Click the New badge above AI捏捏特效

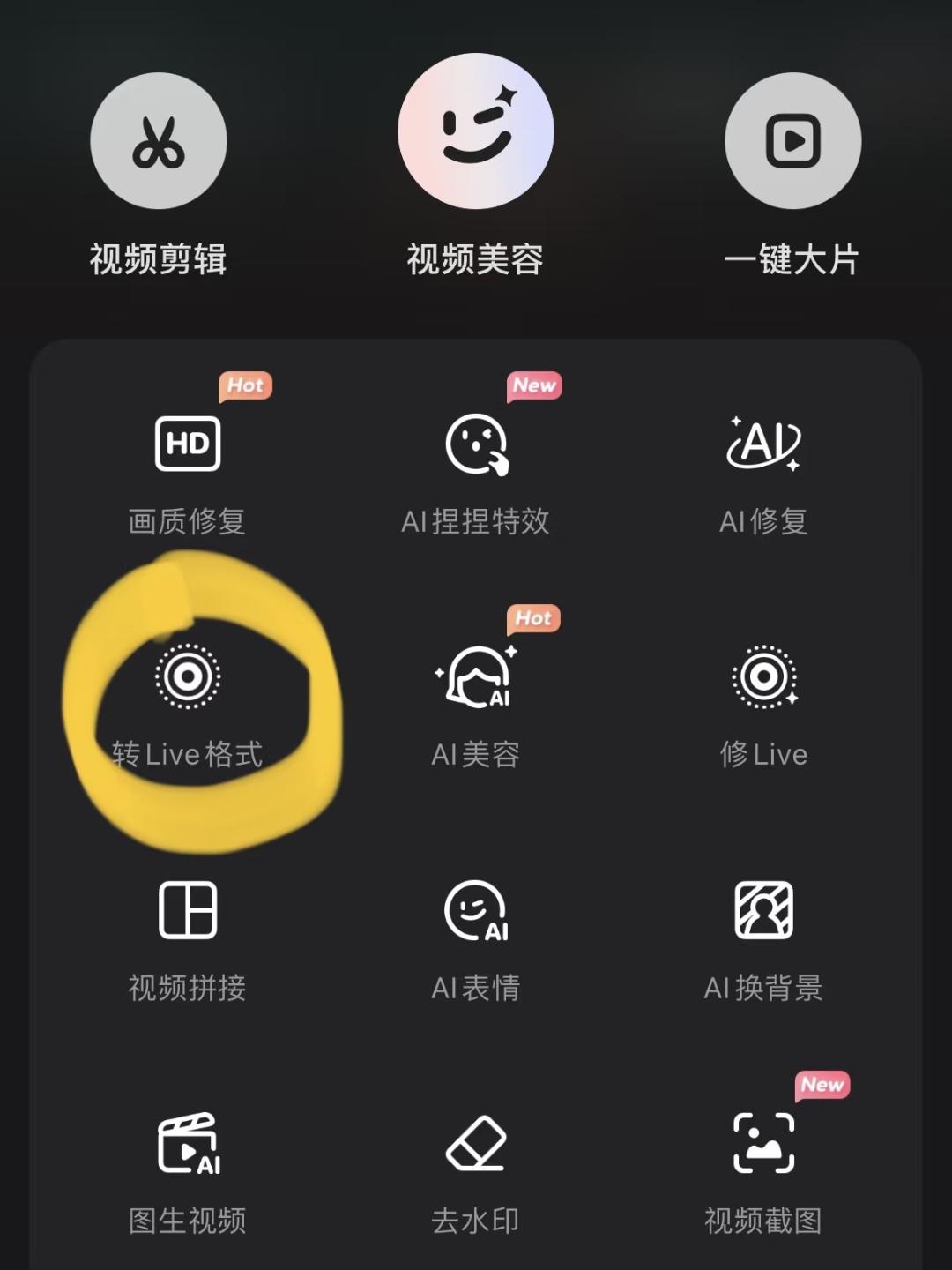(532, 385)
